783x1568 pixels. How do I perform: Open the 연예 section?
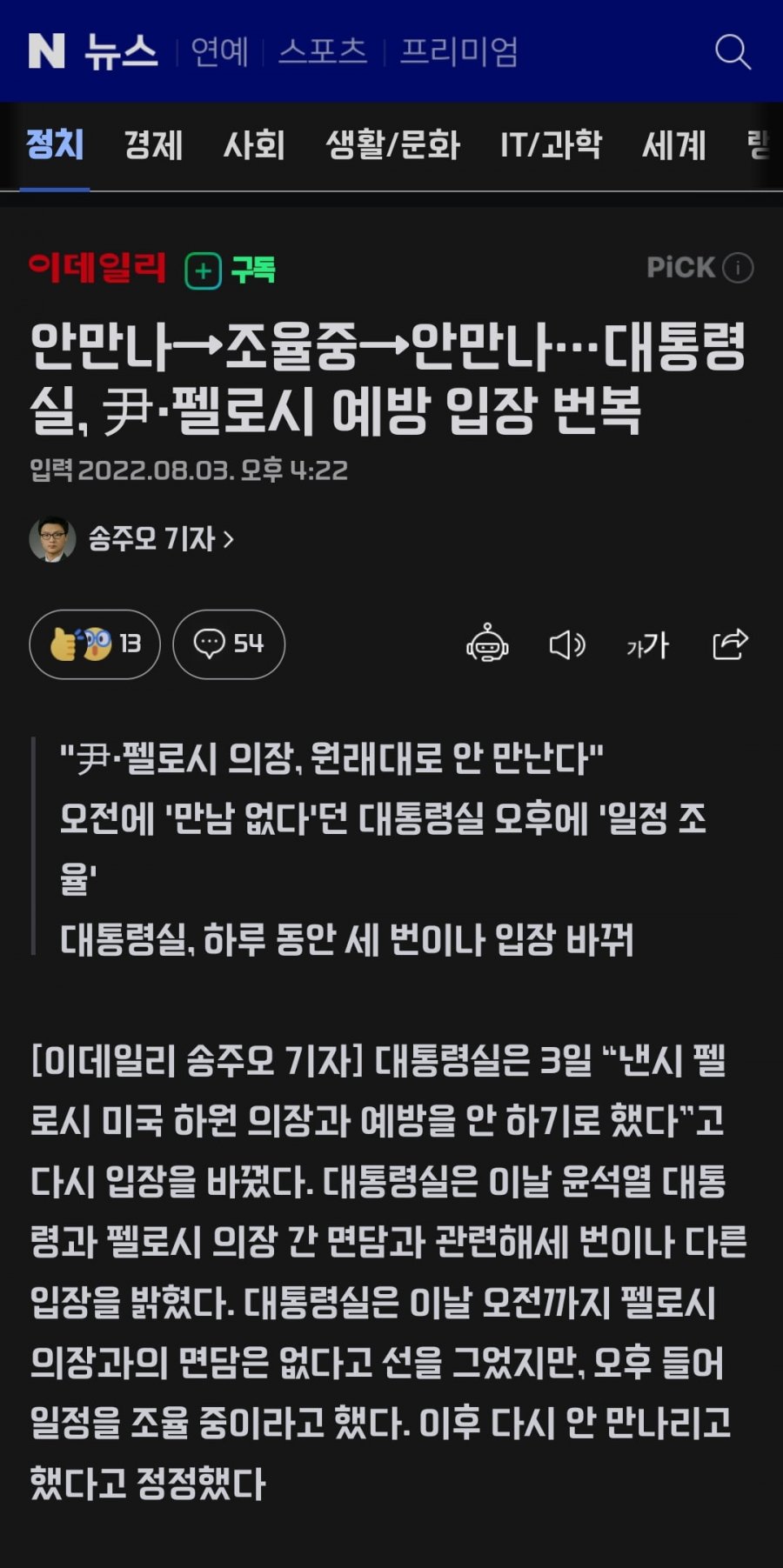(219, 52)
